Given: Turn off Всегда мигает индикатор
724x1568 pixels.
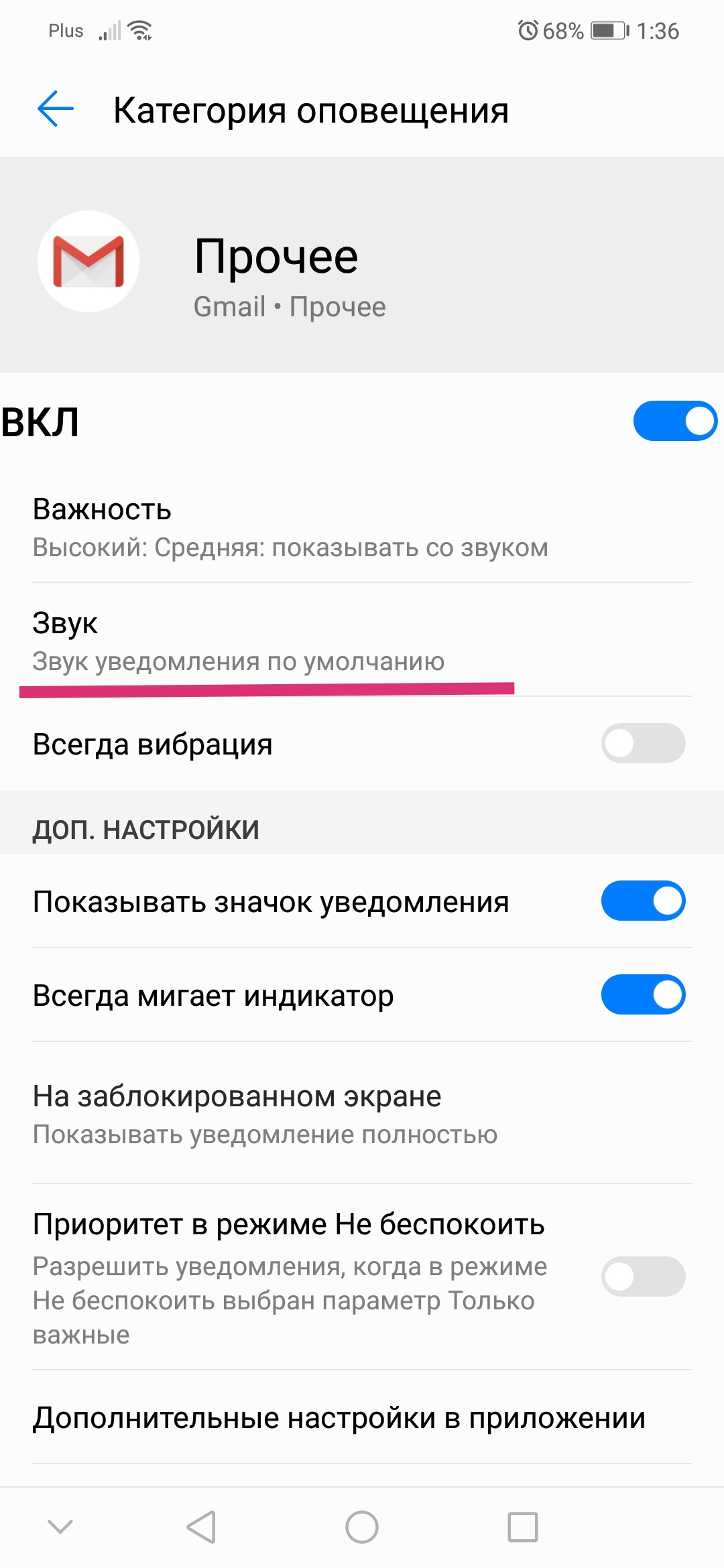Looking at the screenshot, I should pos(643,995).
